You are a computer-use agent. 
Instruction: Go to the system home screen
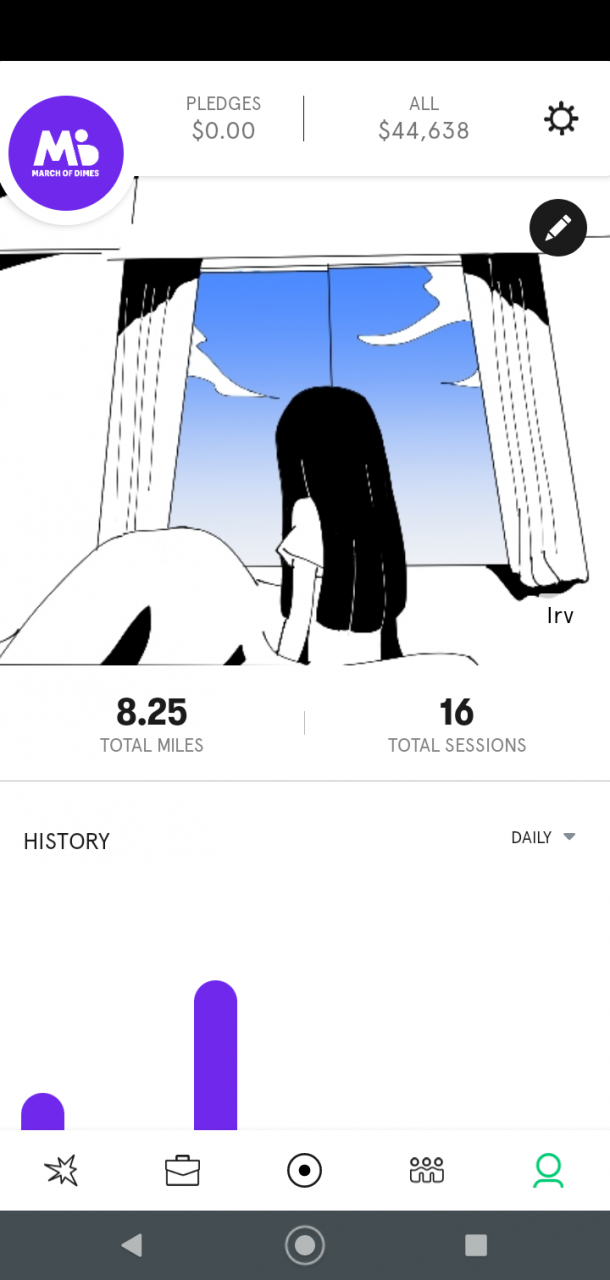click(x=305, y=1245)
